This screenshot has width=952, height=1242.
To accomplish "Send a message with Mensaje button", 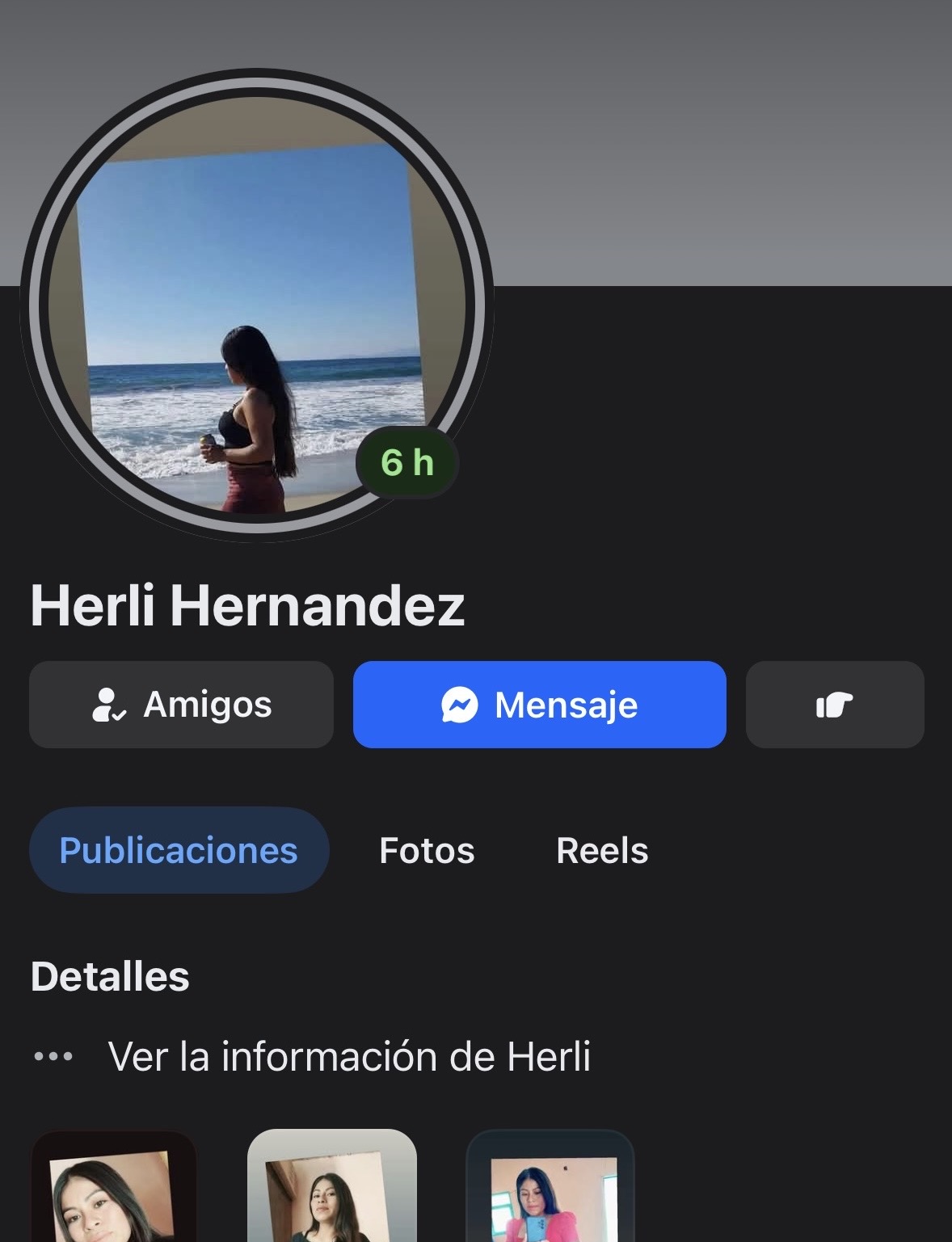I will coord(539,705).
